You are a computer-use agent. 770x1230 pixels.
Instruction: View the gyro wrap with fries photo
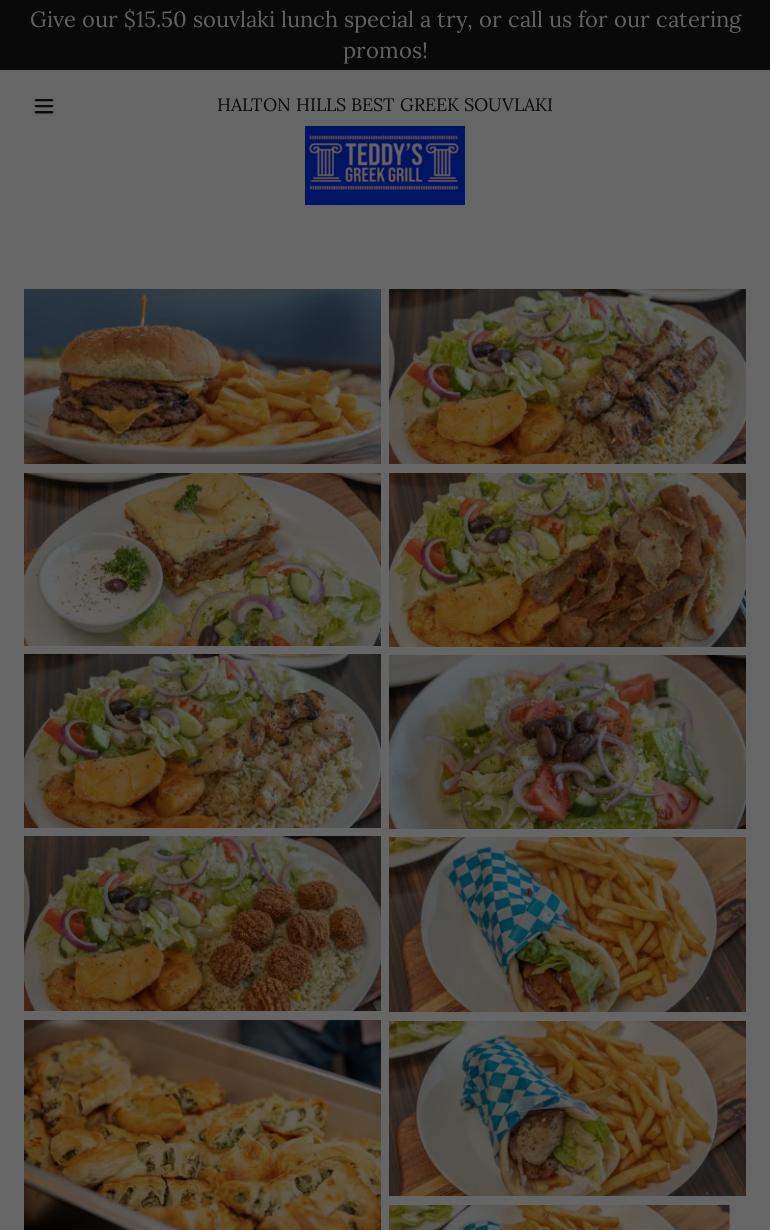coord(567,924)
